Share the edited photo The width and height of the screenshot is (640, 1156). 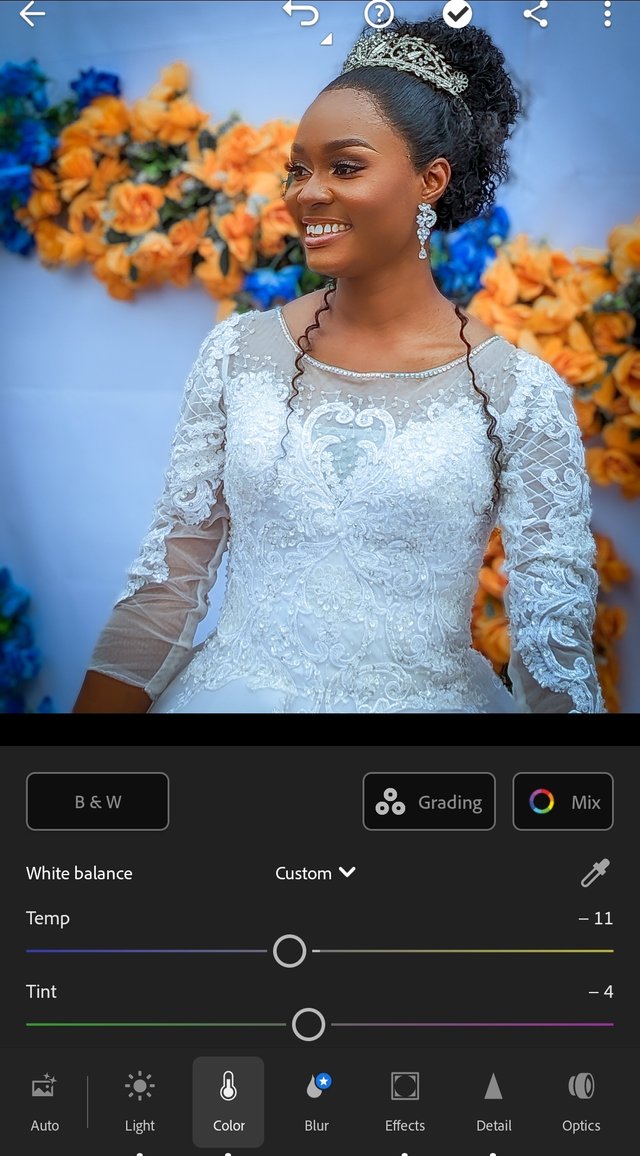535,14
